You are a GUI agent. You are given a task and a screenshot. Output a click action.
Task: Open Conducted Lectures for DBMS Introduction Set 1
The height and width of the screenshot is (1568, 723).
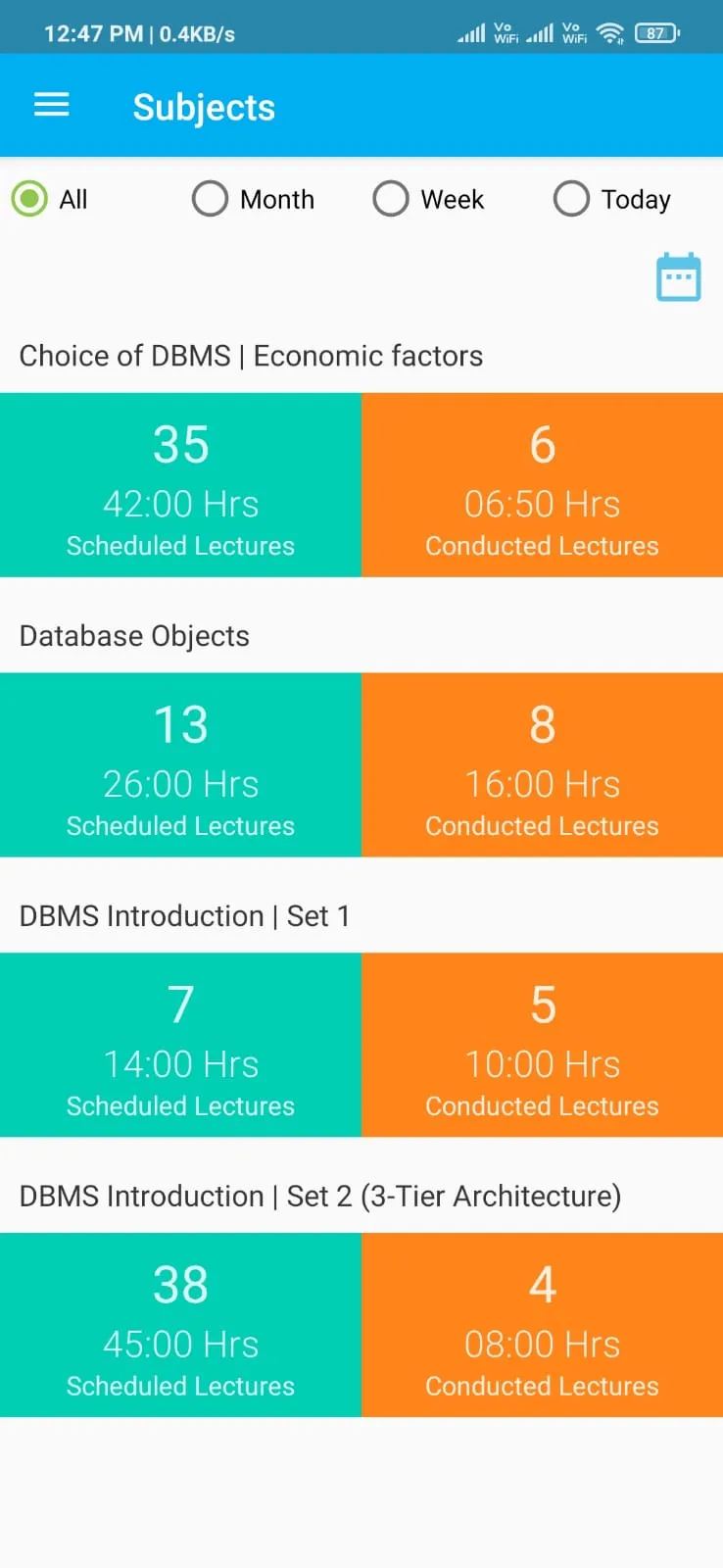[x=542, y=1046]
